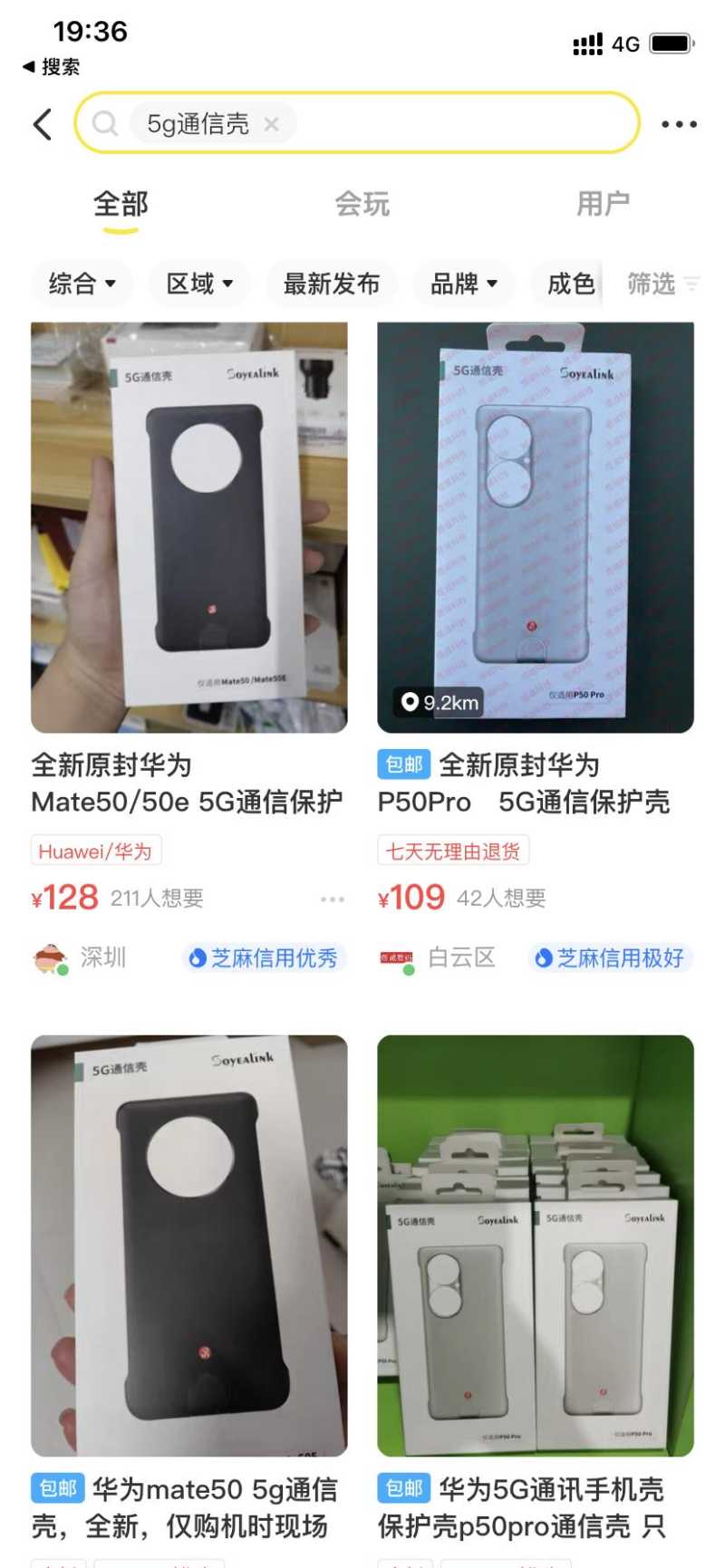Go back using the arrow icon
This screenshot has width=725, height=1568.
(x=43, y=124)
